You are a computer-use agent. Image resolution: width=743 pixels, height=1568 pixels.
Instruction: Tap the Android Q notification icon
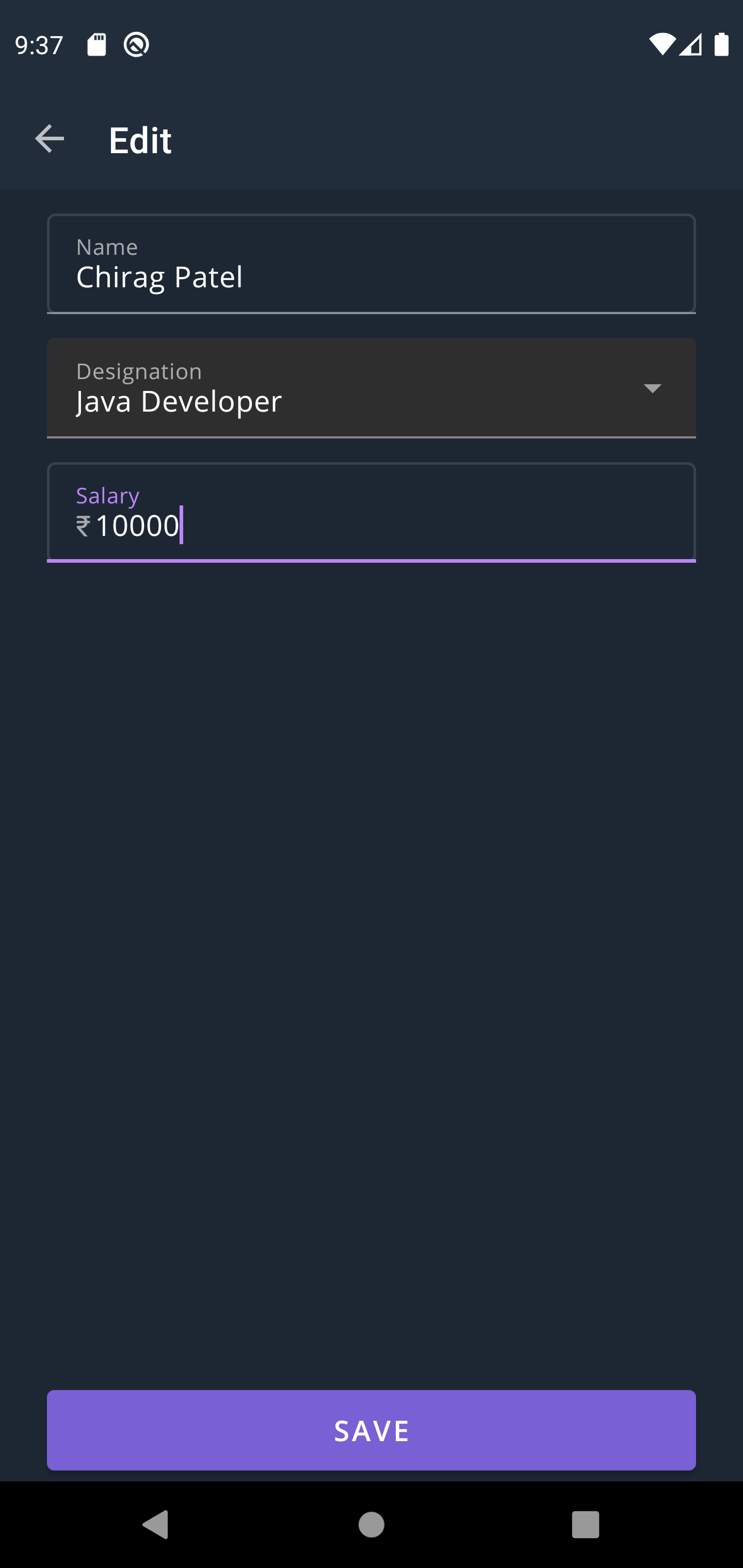point(135,43)
